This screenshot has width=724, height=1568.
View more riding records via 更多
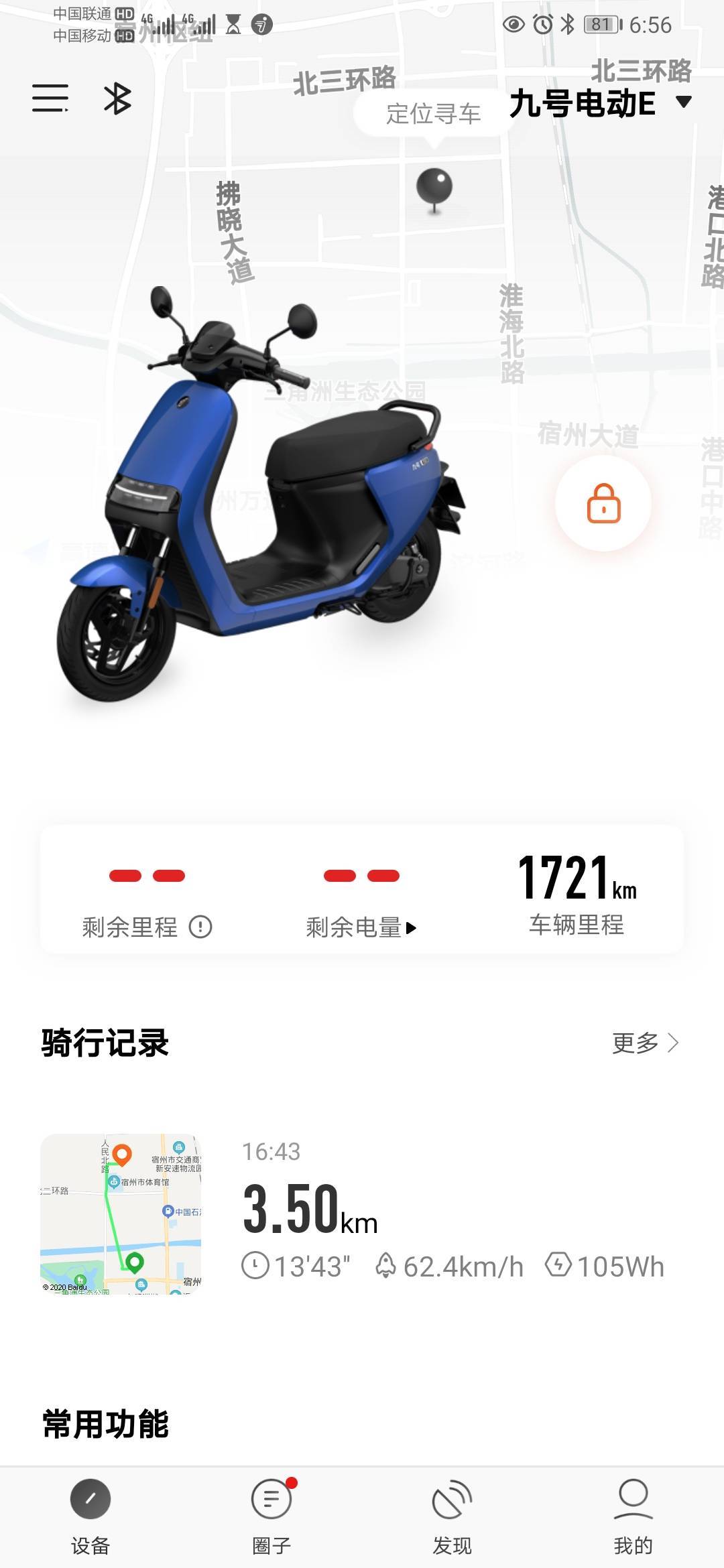point(645,1043)
